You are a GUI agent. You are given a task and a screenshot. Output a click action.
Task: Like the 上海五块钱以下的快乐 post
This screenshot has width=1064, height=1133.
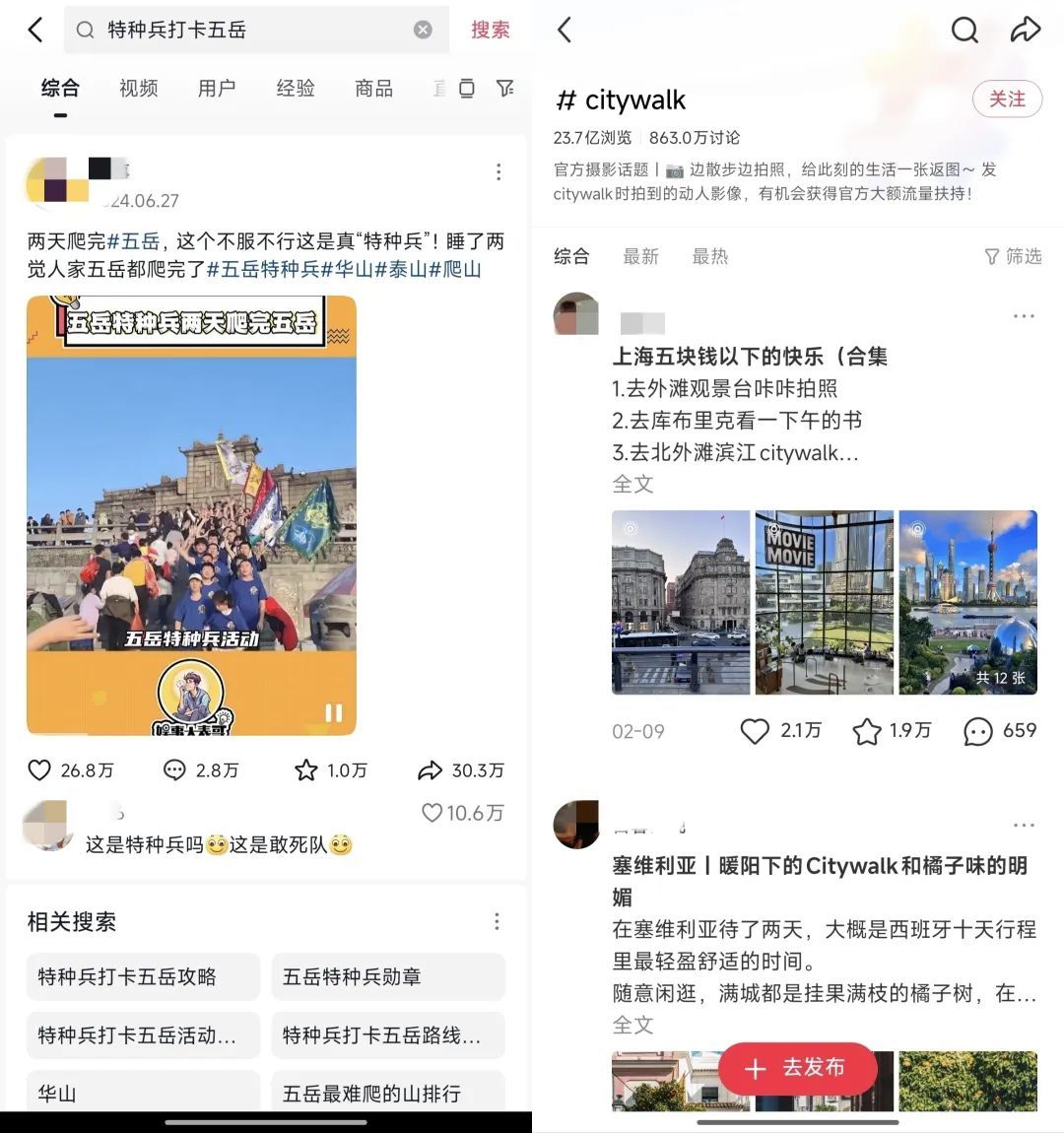[755, 731]
